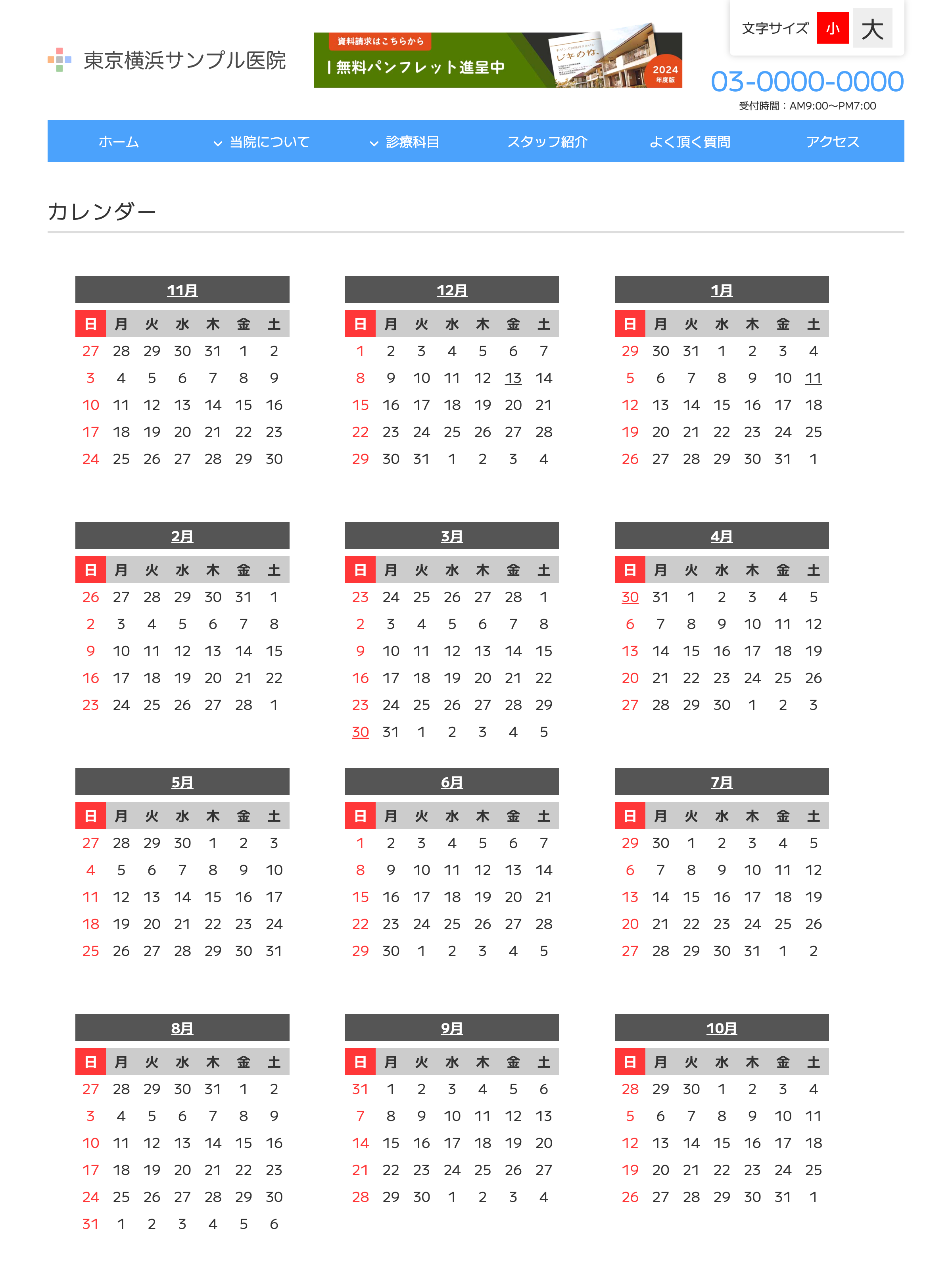
Task: Open the free pamphlet banner
Action: point(497,60)
